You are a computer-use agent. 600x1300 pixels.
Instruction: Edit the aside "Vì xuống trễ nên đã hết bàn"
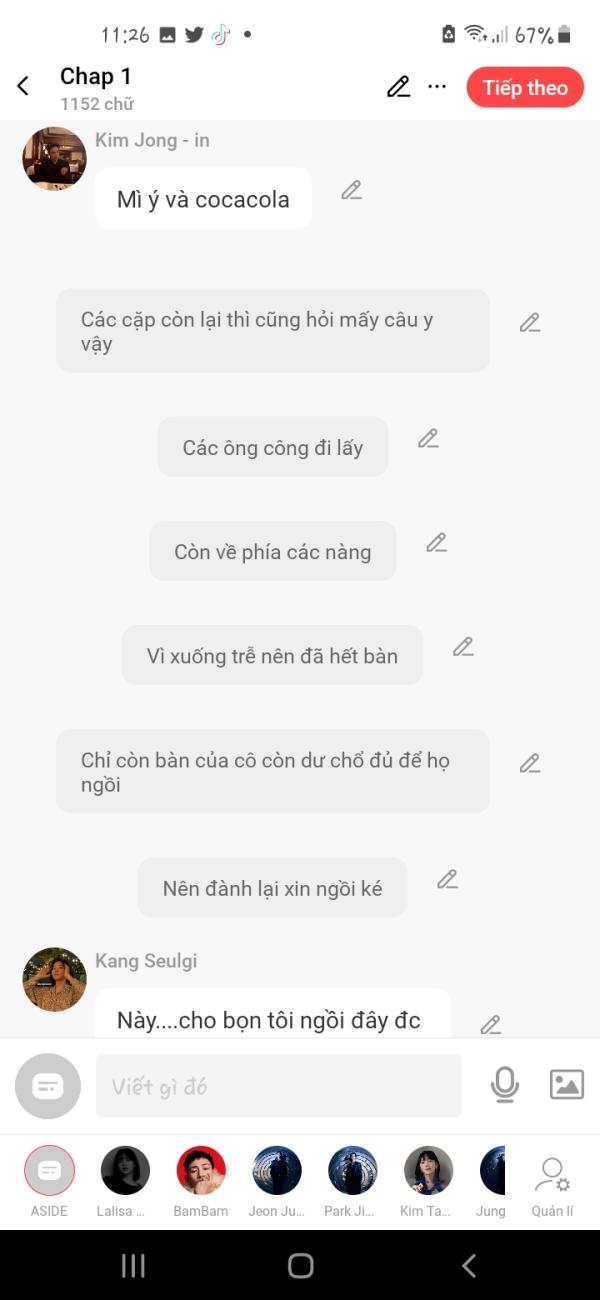[463, 646]
